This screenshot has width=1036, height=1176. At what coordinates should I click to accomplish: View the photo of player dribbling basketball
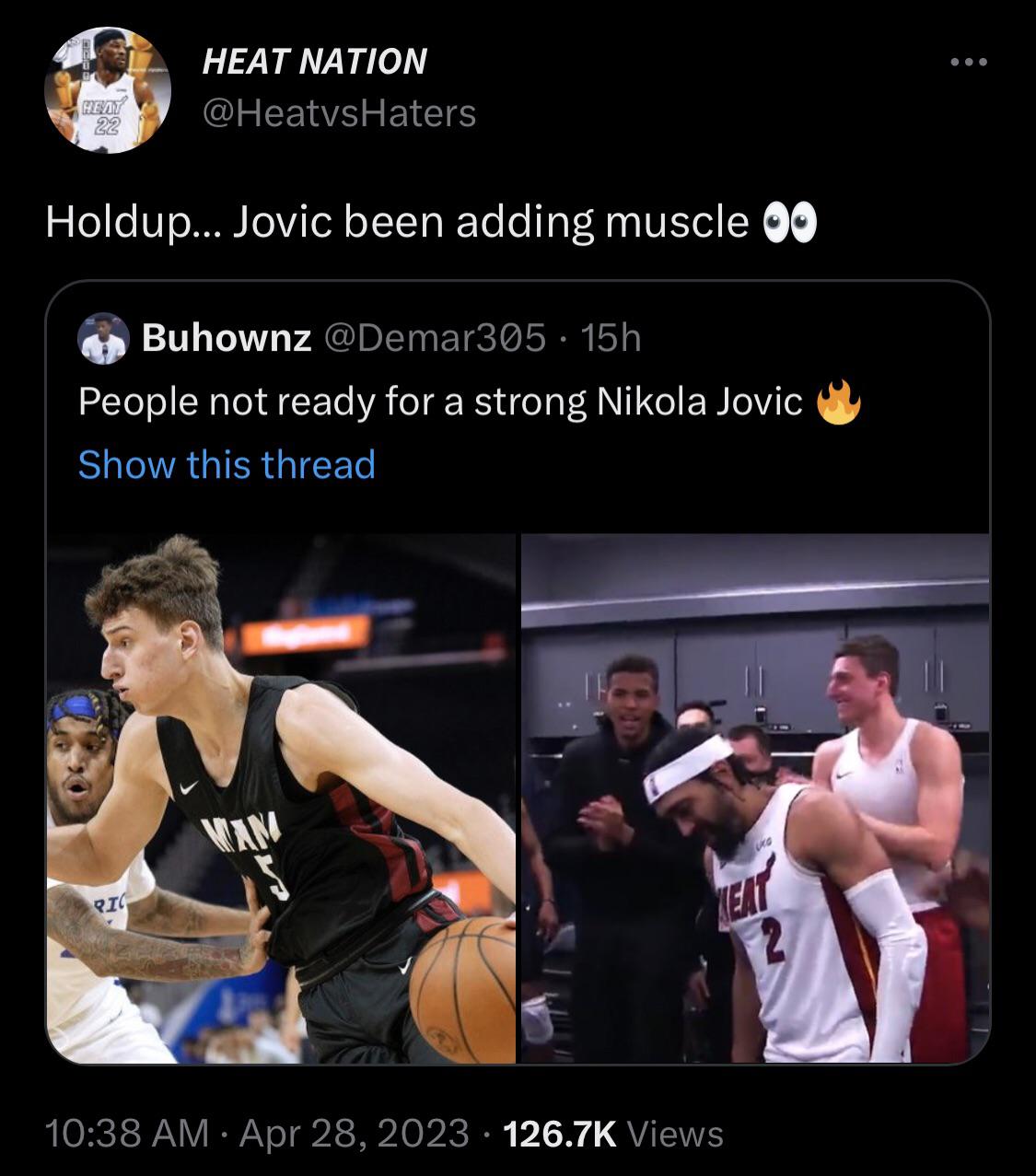282,798
